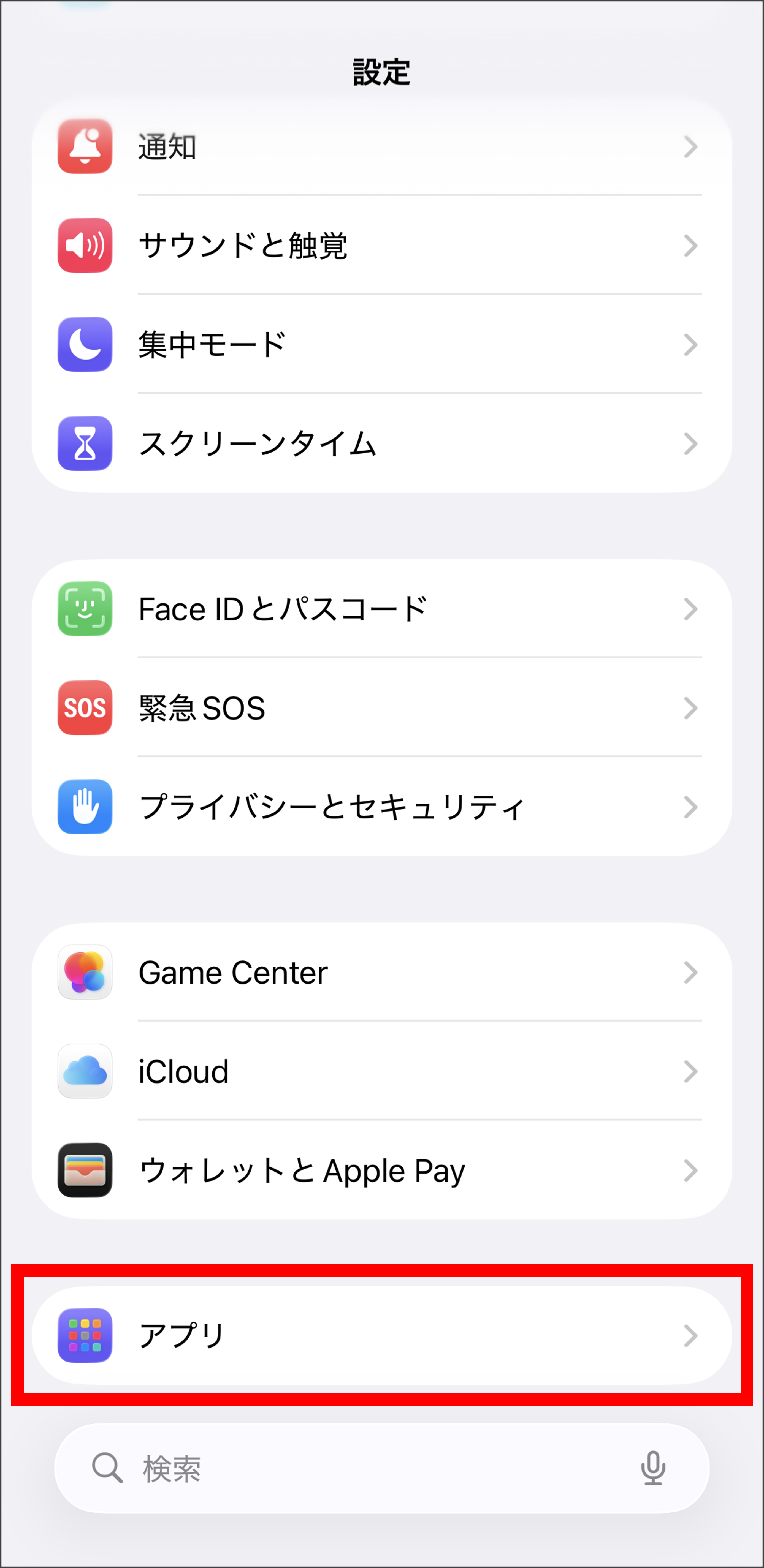
Task: Open the アプリ settings row
Action: (x=381, y=1335)
